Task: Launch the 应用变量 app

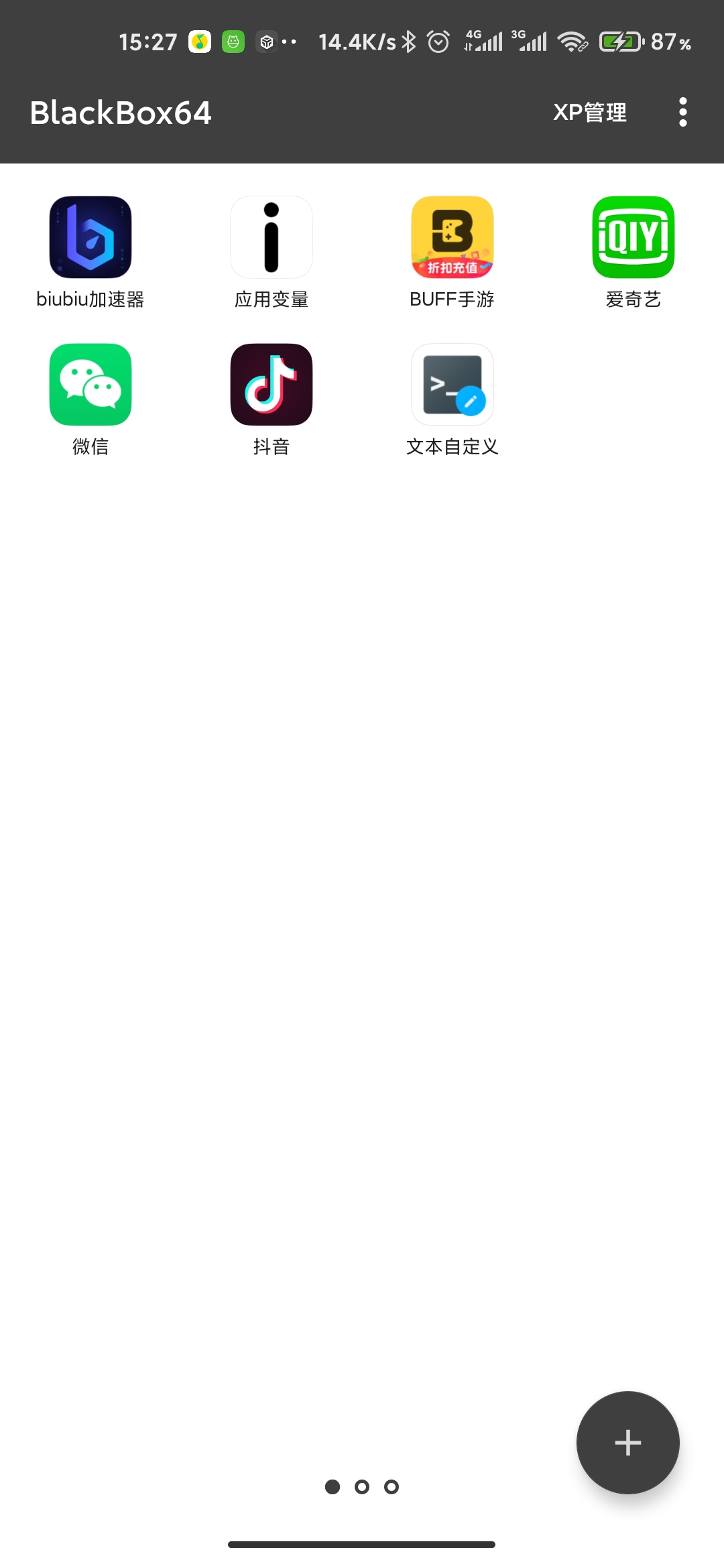Action: (271, 237)
